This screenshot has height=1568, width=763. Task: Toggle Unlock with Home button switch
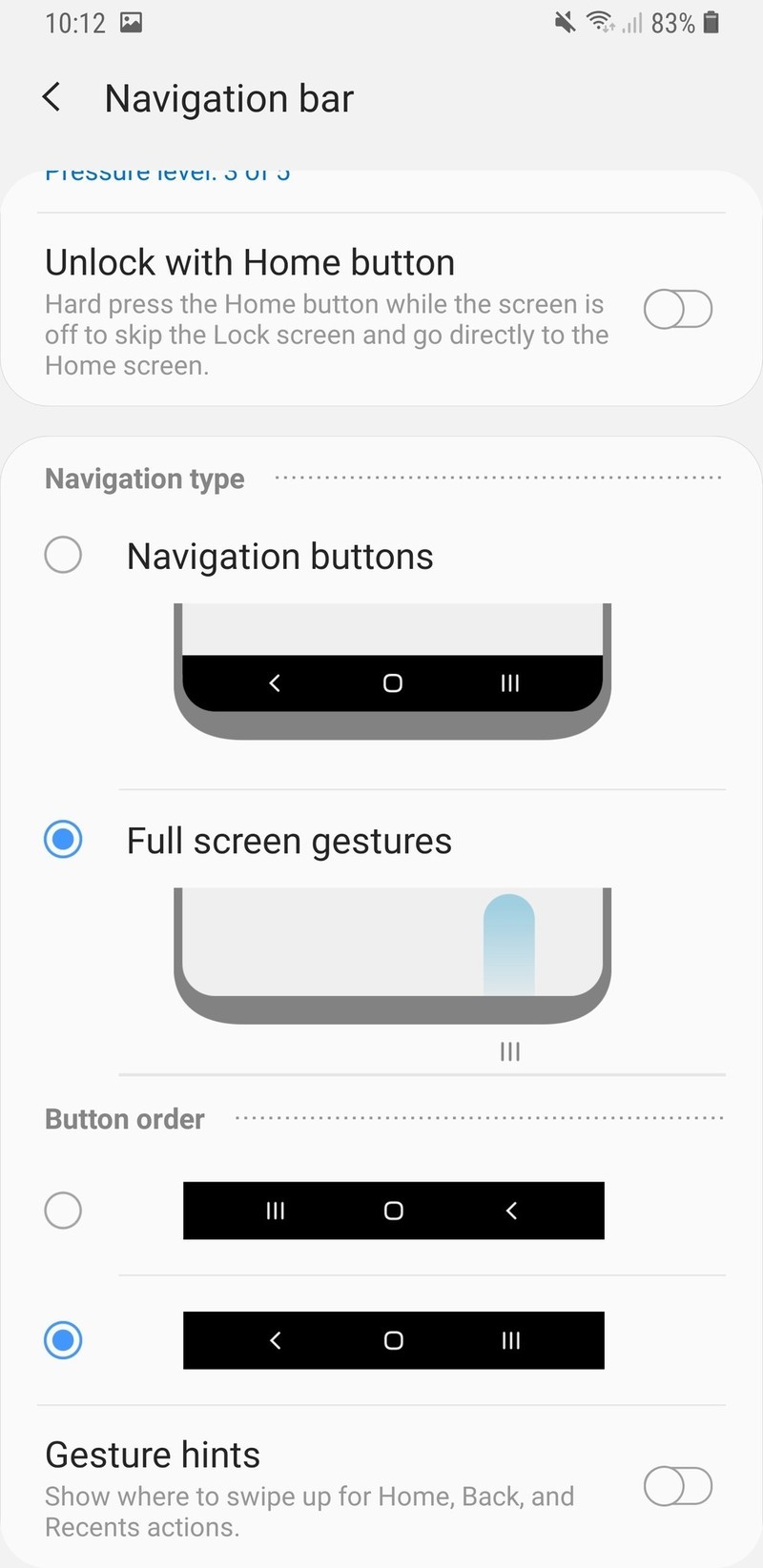click(x=678, y=309)
